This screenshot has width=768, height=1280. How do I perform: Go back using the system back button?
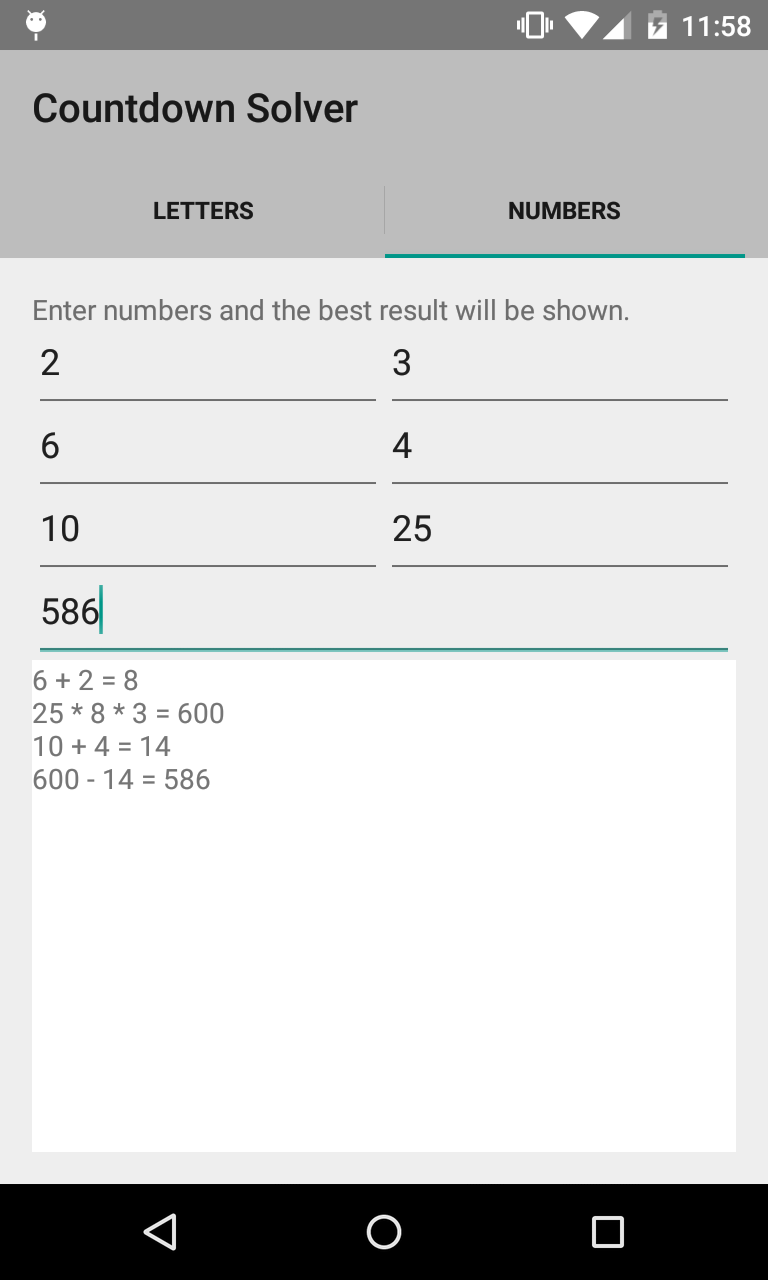[160, 1232]
